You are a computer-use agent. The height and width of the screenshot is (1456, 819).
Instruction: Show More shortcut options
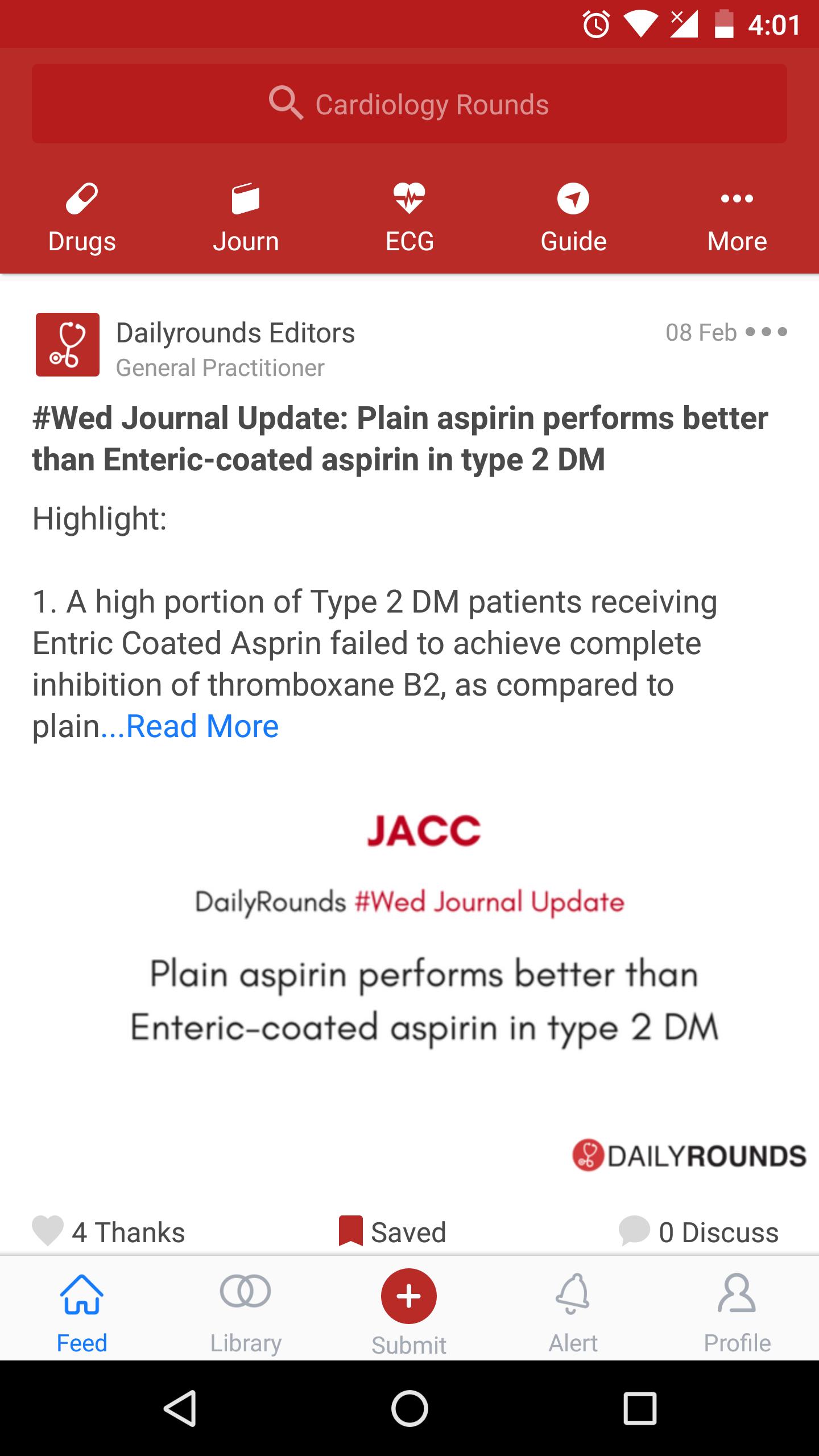click(737, 218)
